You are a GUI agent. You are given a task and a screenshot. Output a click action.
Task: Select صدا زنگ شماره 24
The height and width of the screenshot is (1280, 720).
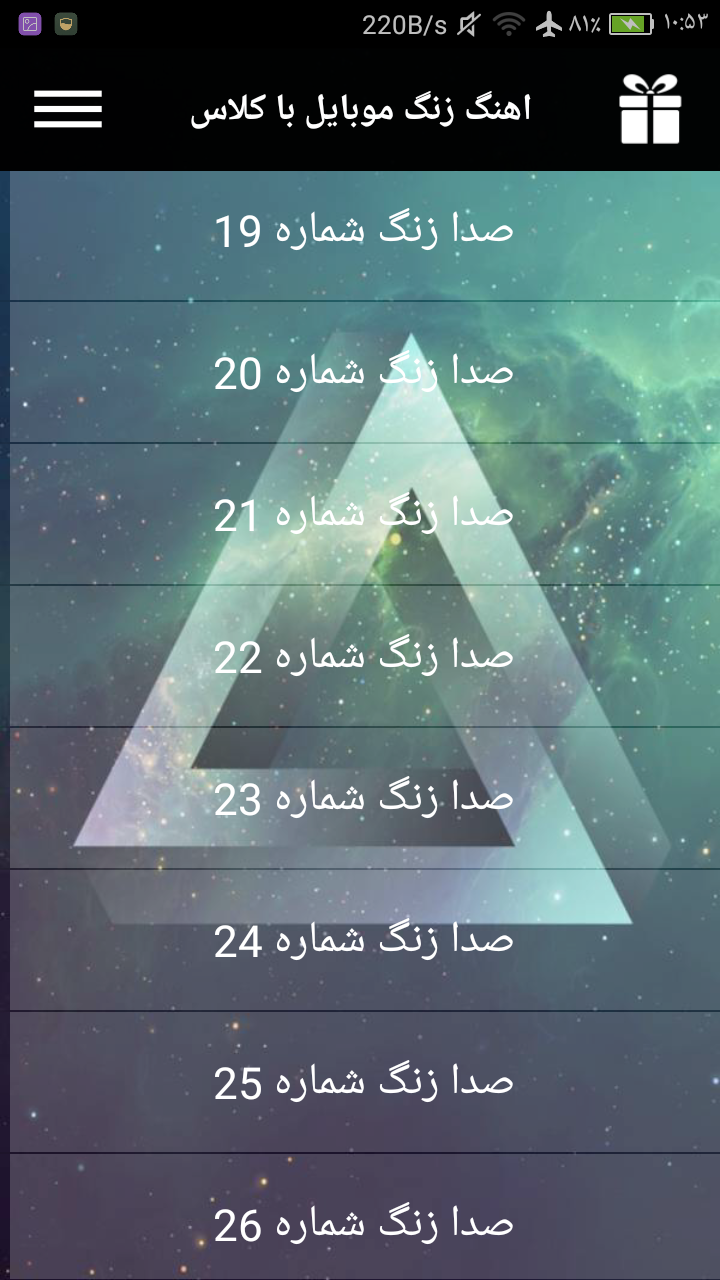click(365, 940)
